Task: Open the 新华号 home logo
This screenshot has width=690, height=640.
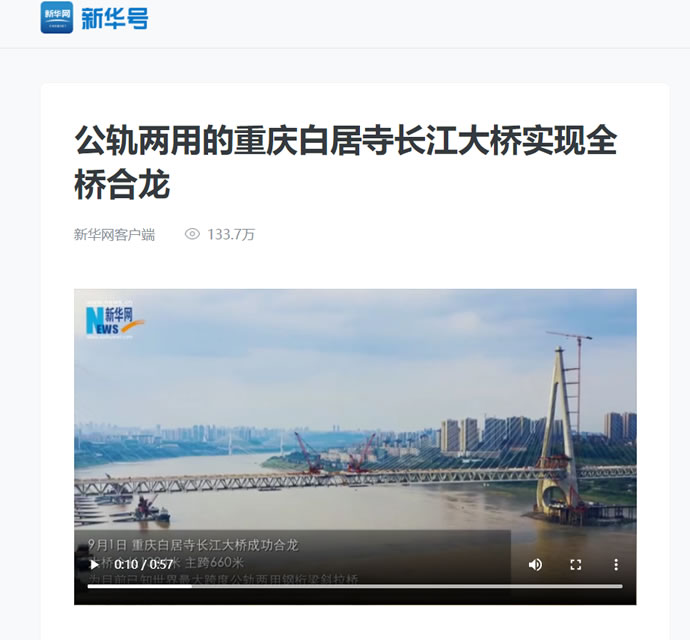Action: coord(94,18)
